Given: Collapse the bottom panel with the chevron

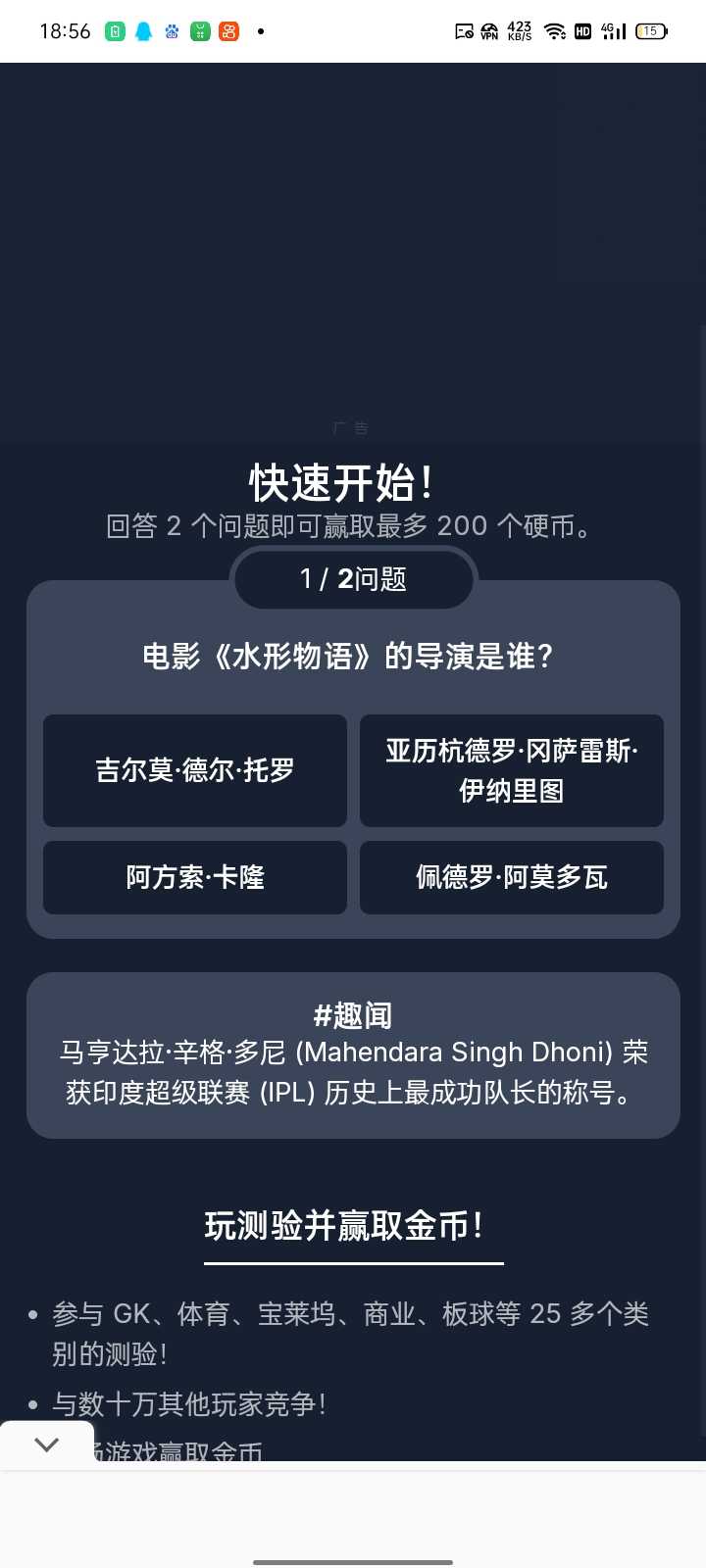Looking at the screenshot, I should click(x=46, y=1445).
